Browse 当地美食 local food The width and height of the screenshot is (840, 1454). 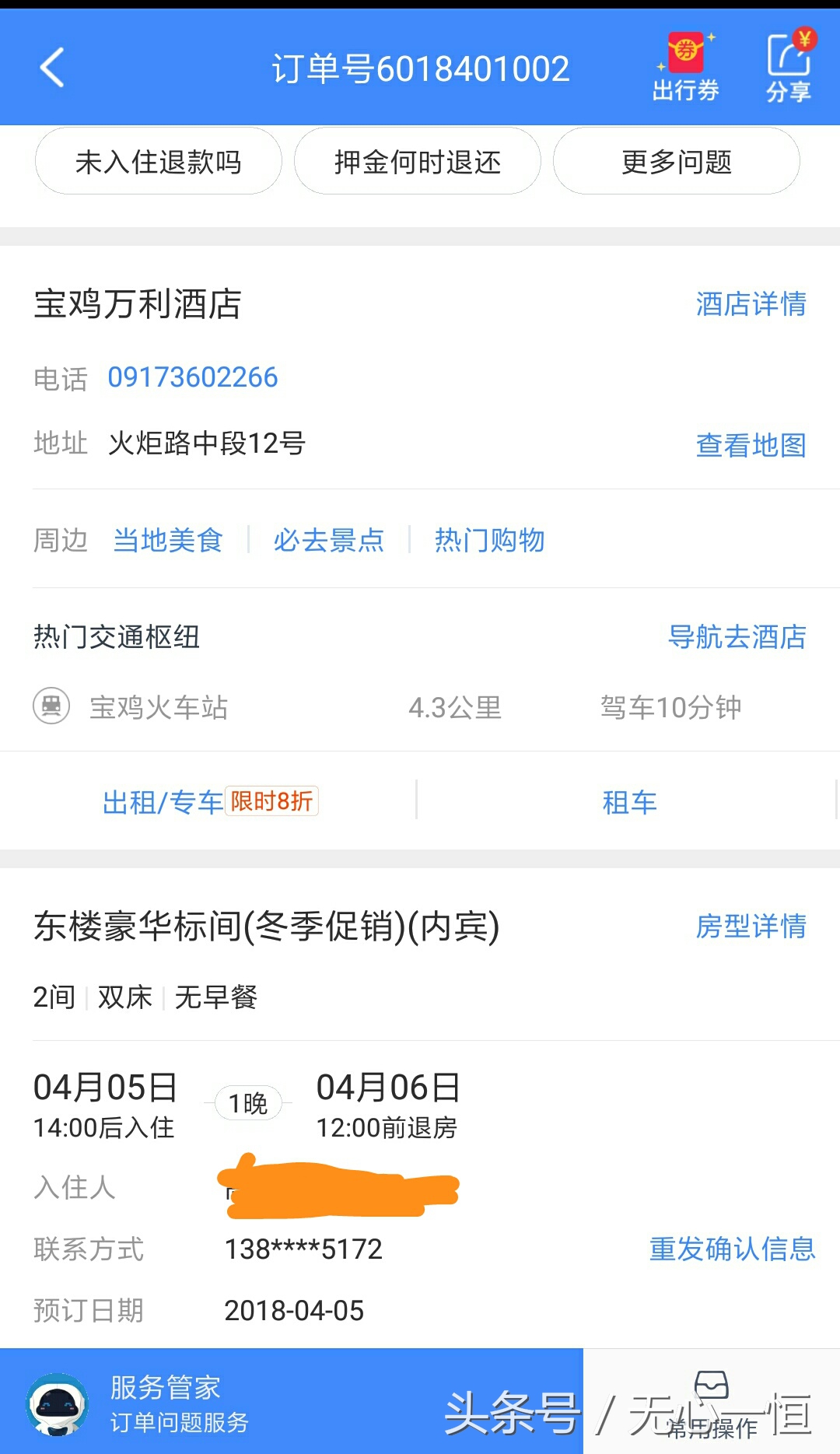click(167, 539)
